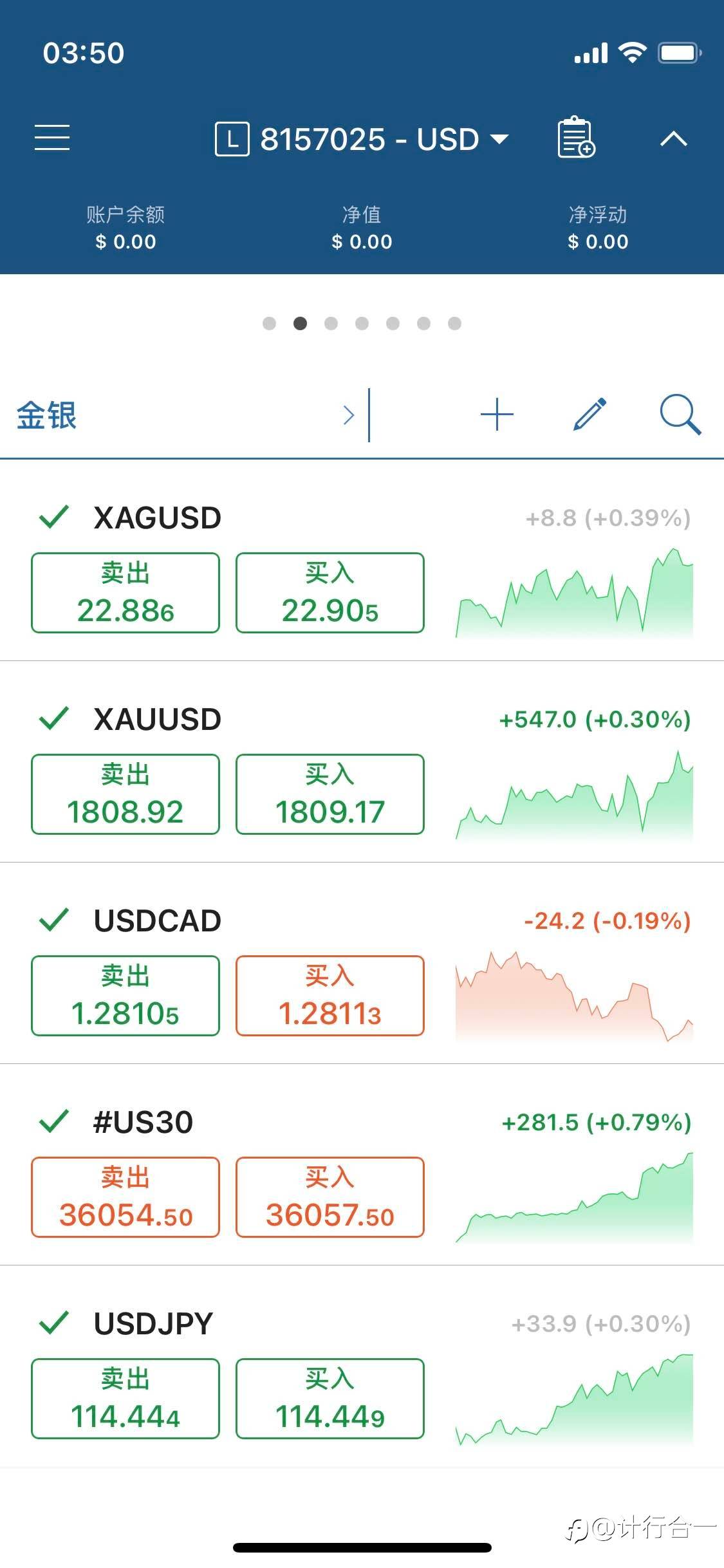Tap 买入 22.905 for XAGUSD
This screenshot has height=1568, width=724.
coord(330,593)
